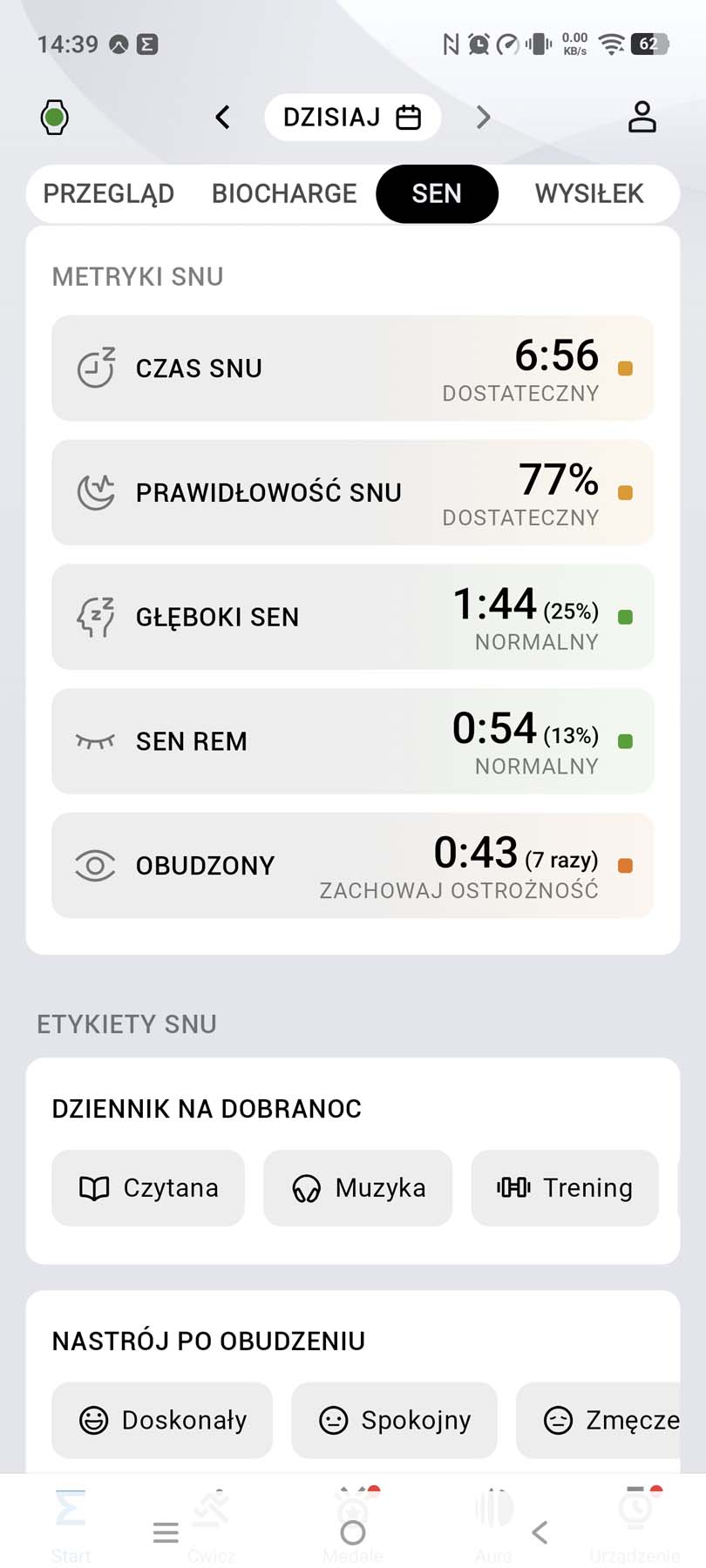Toggle the Czytana sleep label
The height and width of the screenshot is (1568, 706).
point(147,1187)
